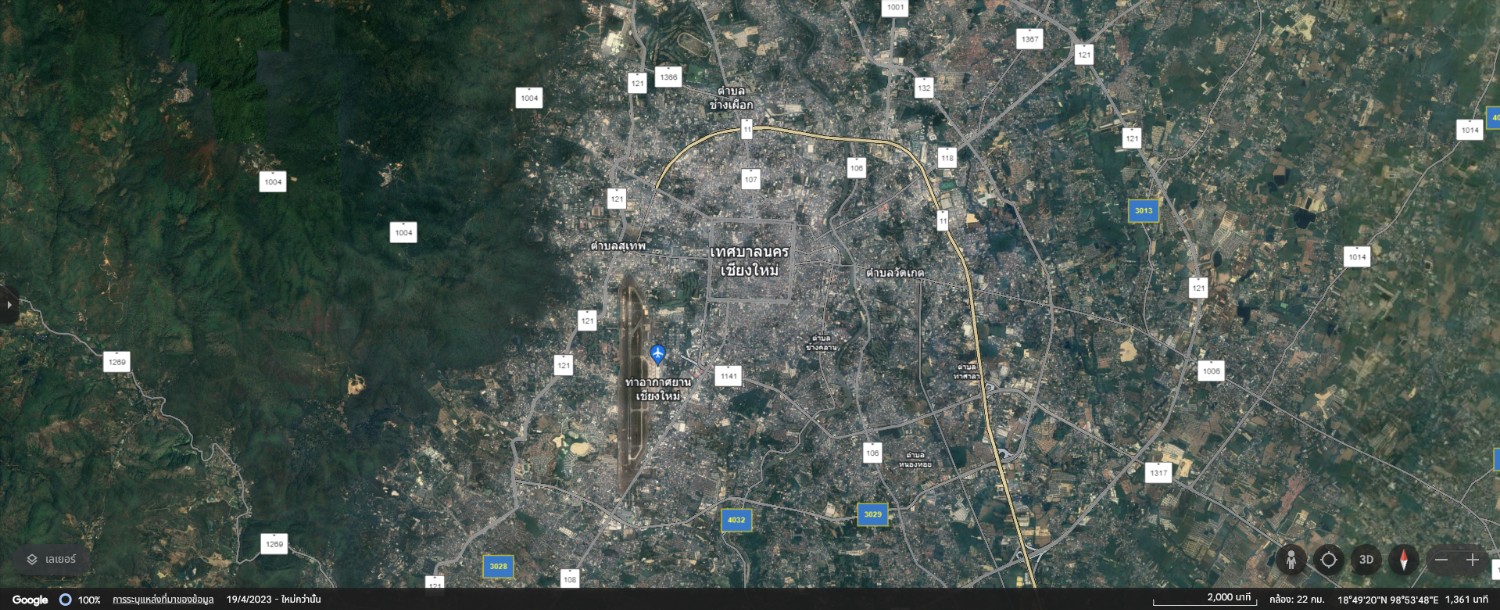Select the Chiang Mai airport marker
Image resolution: width=1500 pixels, height=610 pixels.
[x=658, y=354]
